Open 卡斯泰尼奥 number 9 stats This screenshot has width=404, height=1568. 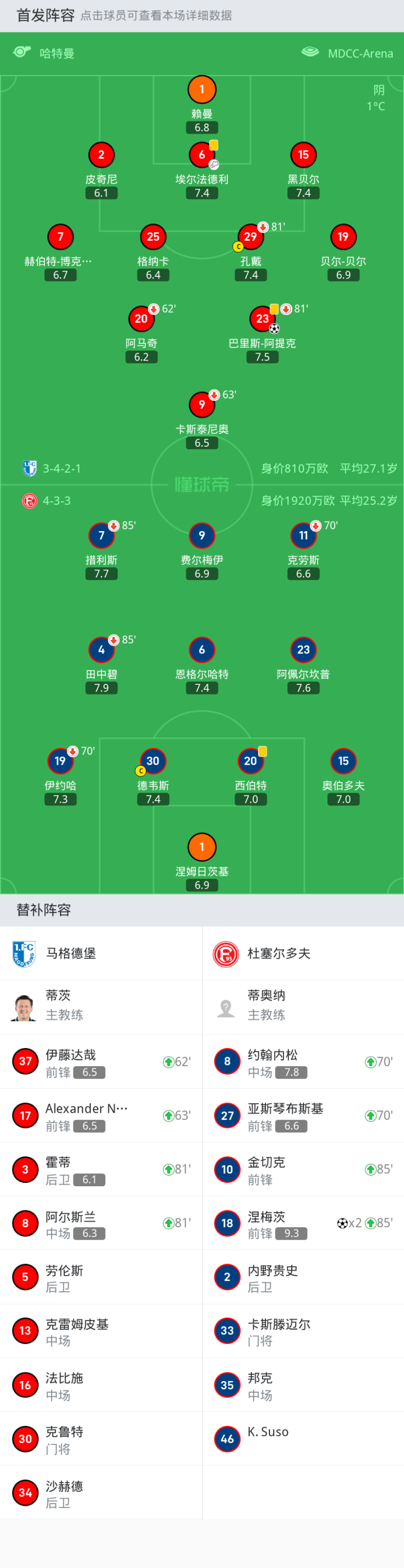201,405
